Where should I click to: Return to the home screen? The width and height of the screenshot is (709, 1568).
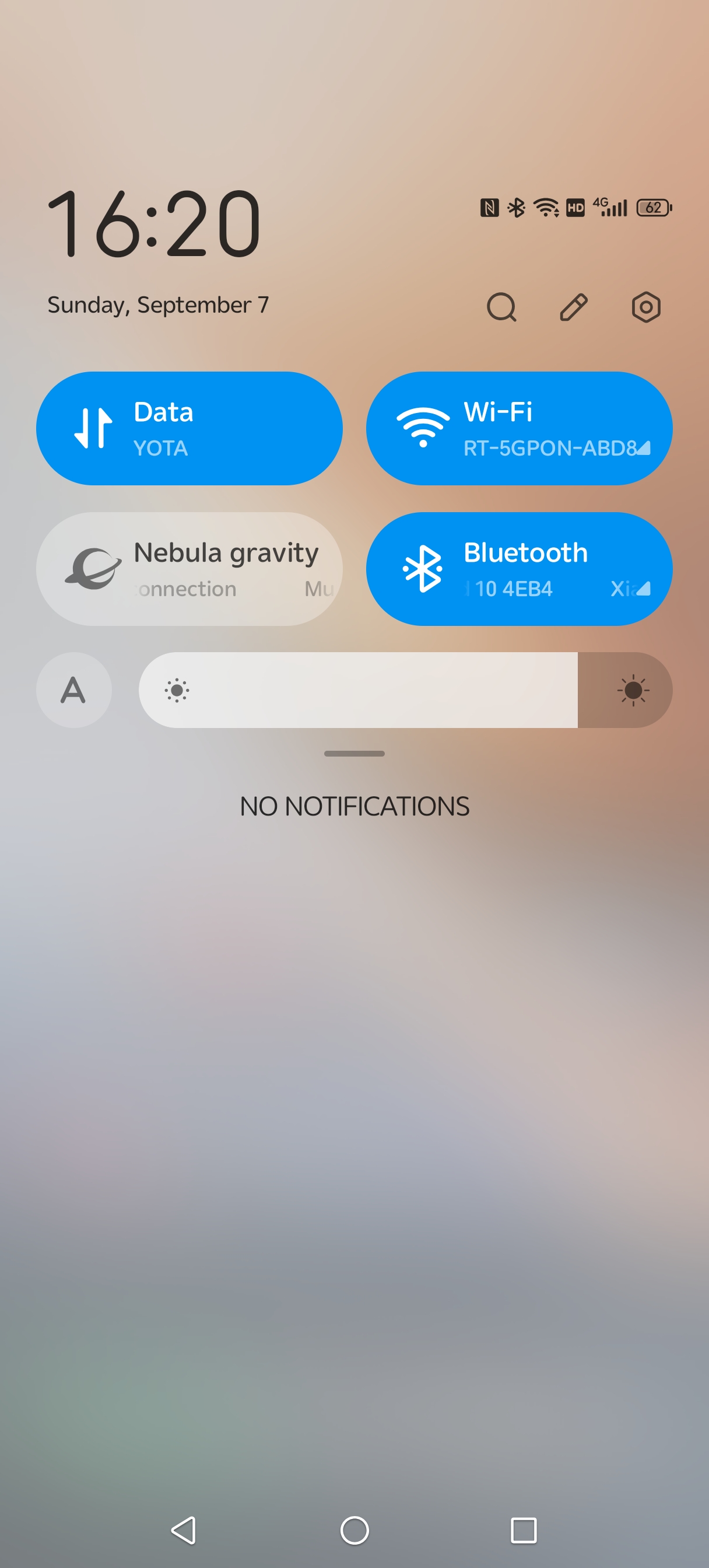[x=354, y=1529]
